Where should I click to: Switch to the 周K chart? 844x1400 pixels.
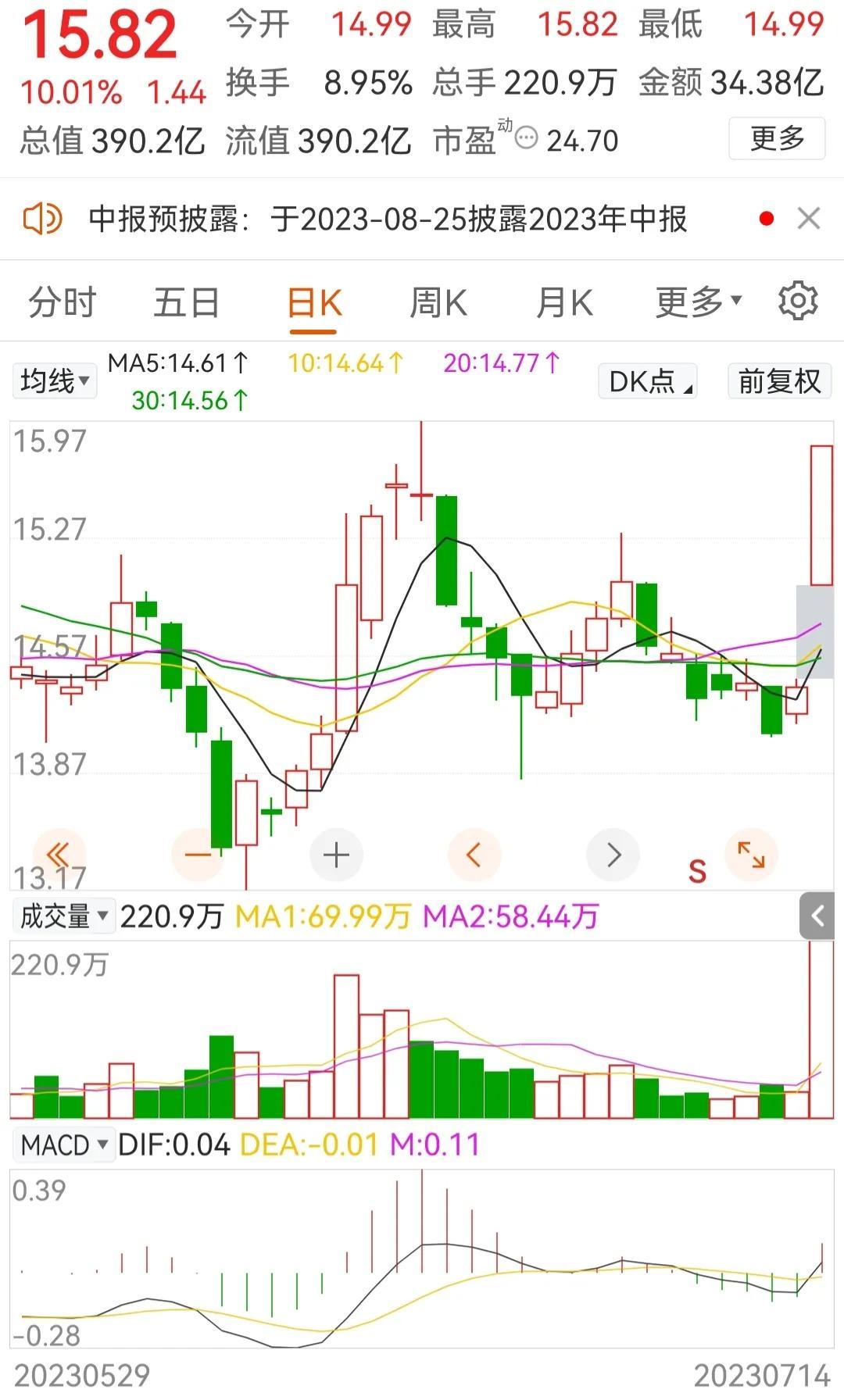click(x=438, y=302)
